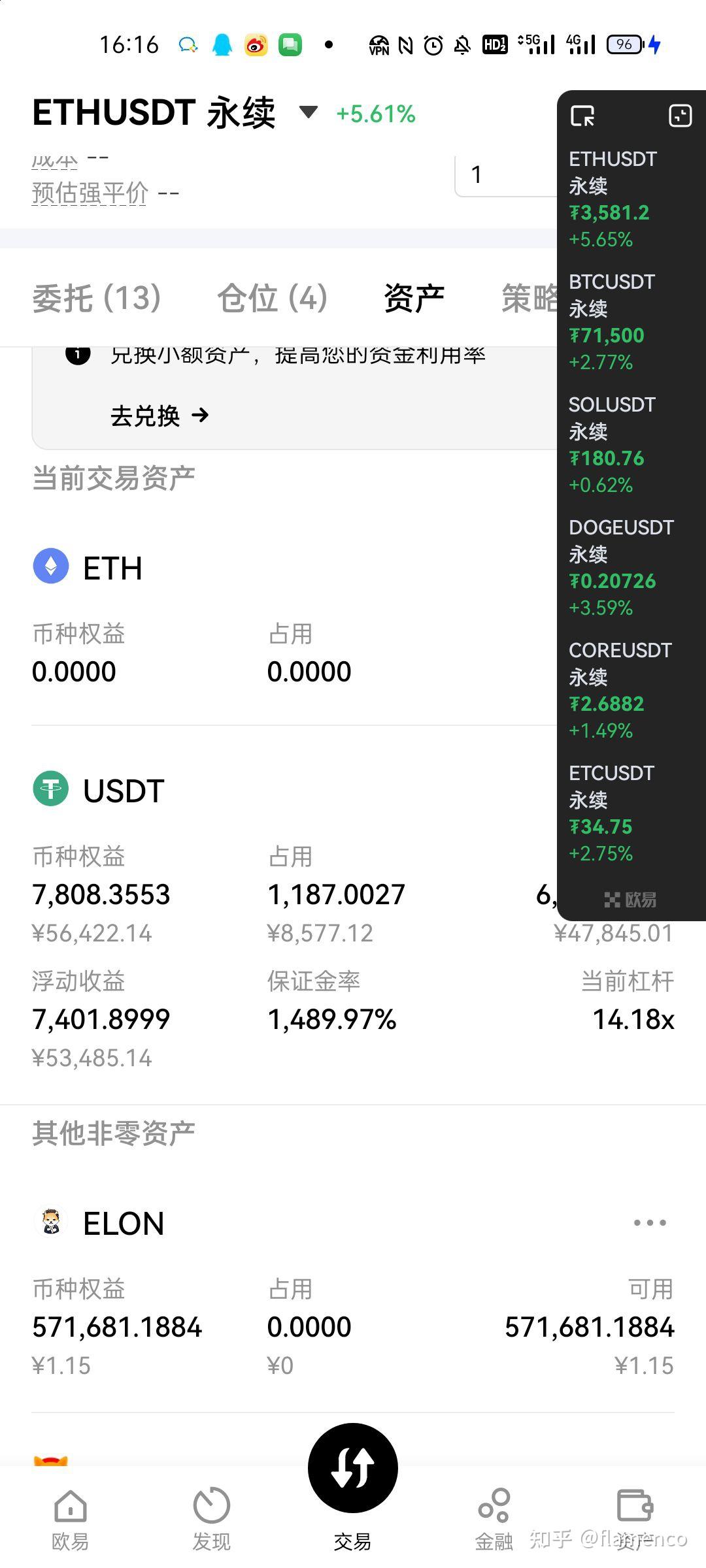Tap 去兑换 to convert small assets
Image resolution: width=706 pixels, height=1568 pixels.
159,416
